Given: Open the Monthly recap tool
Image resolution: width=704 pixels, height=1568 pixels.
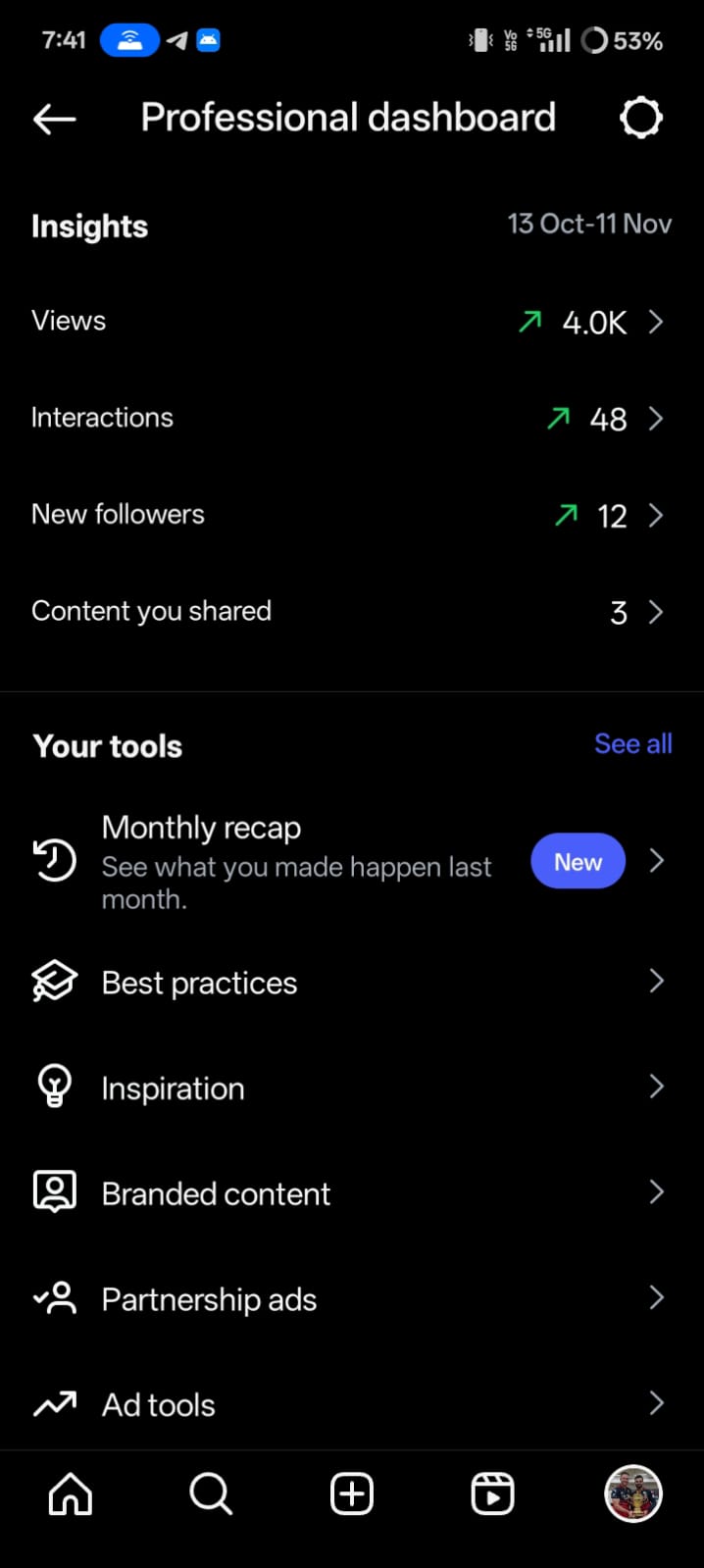Looking at the screenshot, I should (x=351, y=861).
